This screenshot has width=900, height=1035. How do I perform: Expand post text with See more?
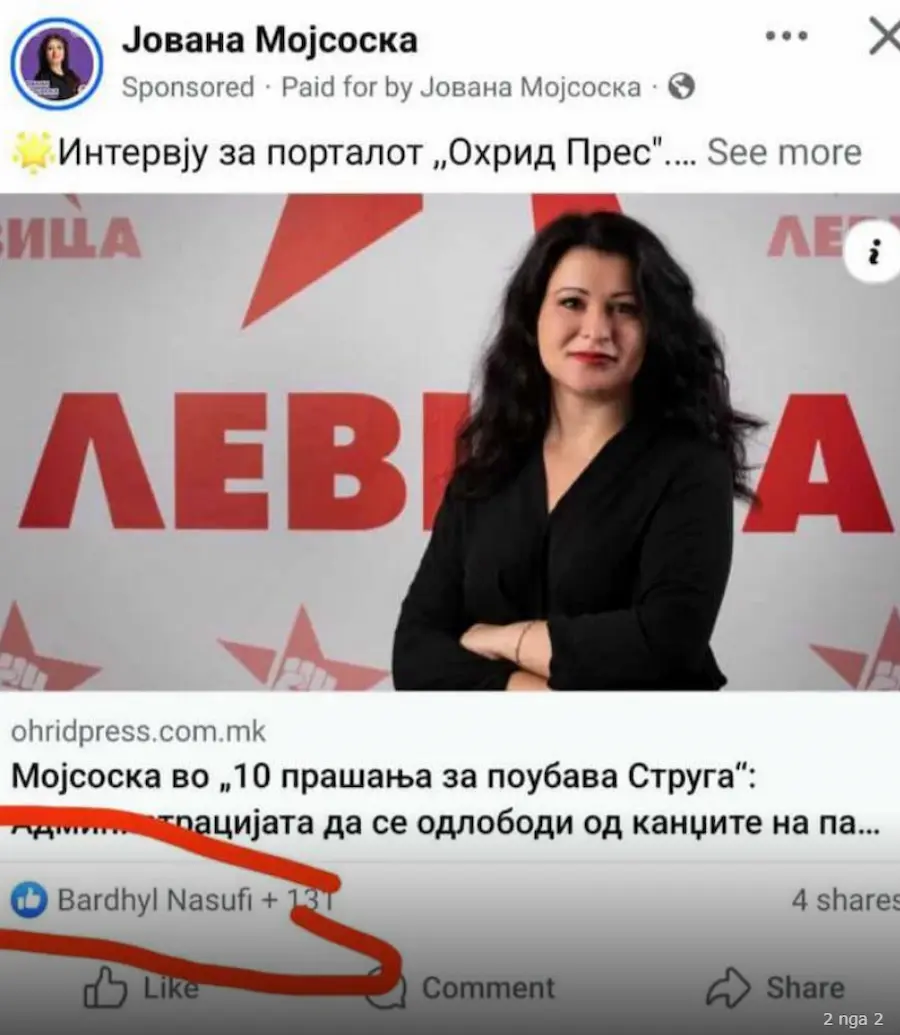pyautogui.click(x=783, y=152)
